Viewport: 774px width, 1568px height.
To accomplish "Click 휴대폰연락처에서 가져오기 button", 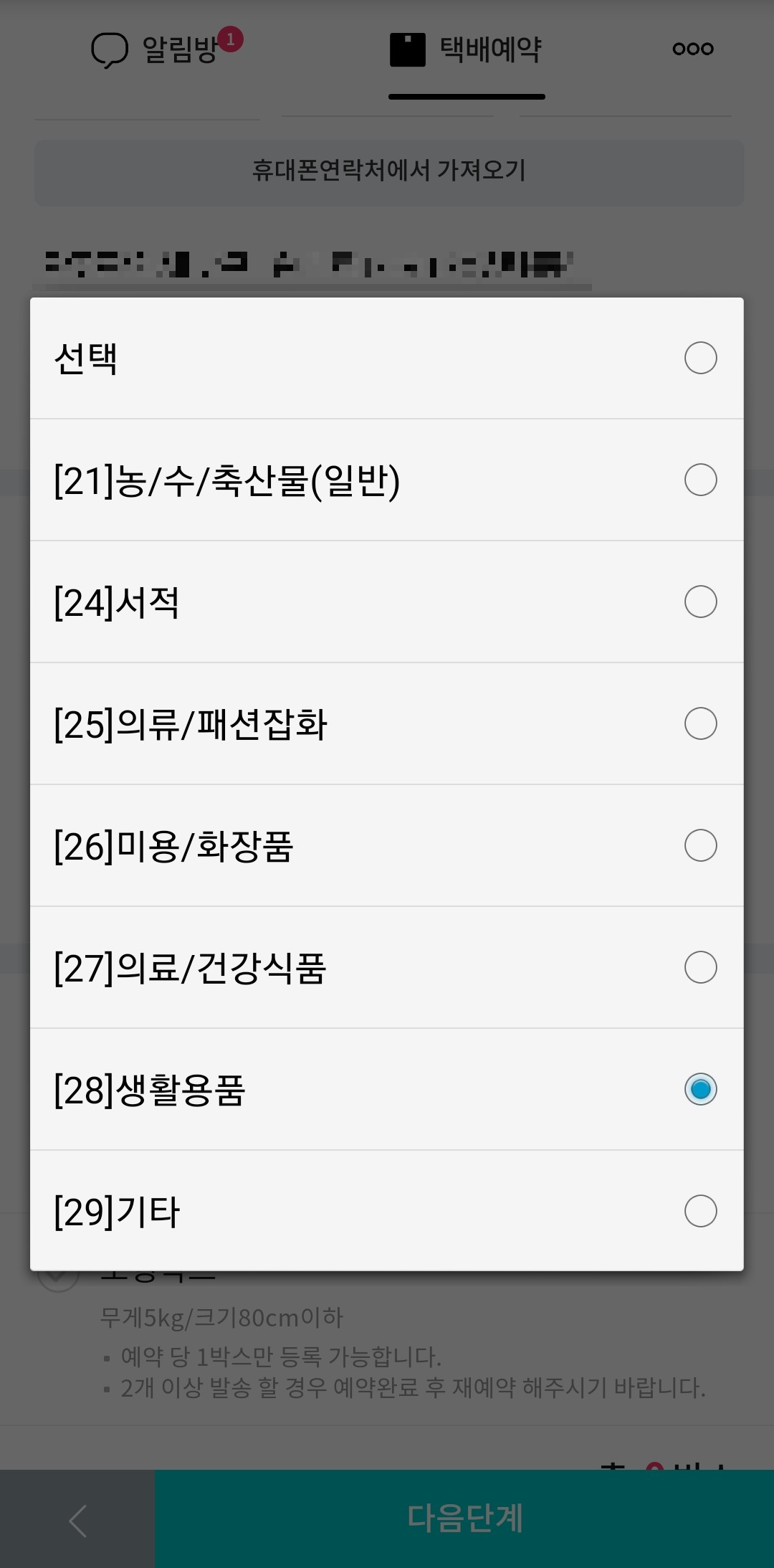I will pos(387,169).
